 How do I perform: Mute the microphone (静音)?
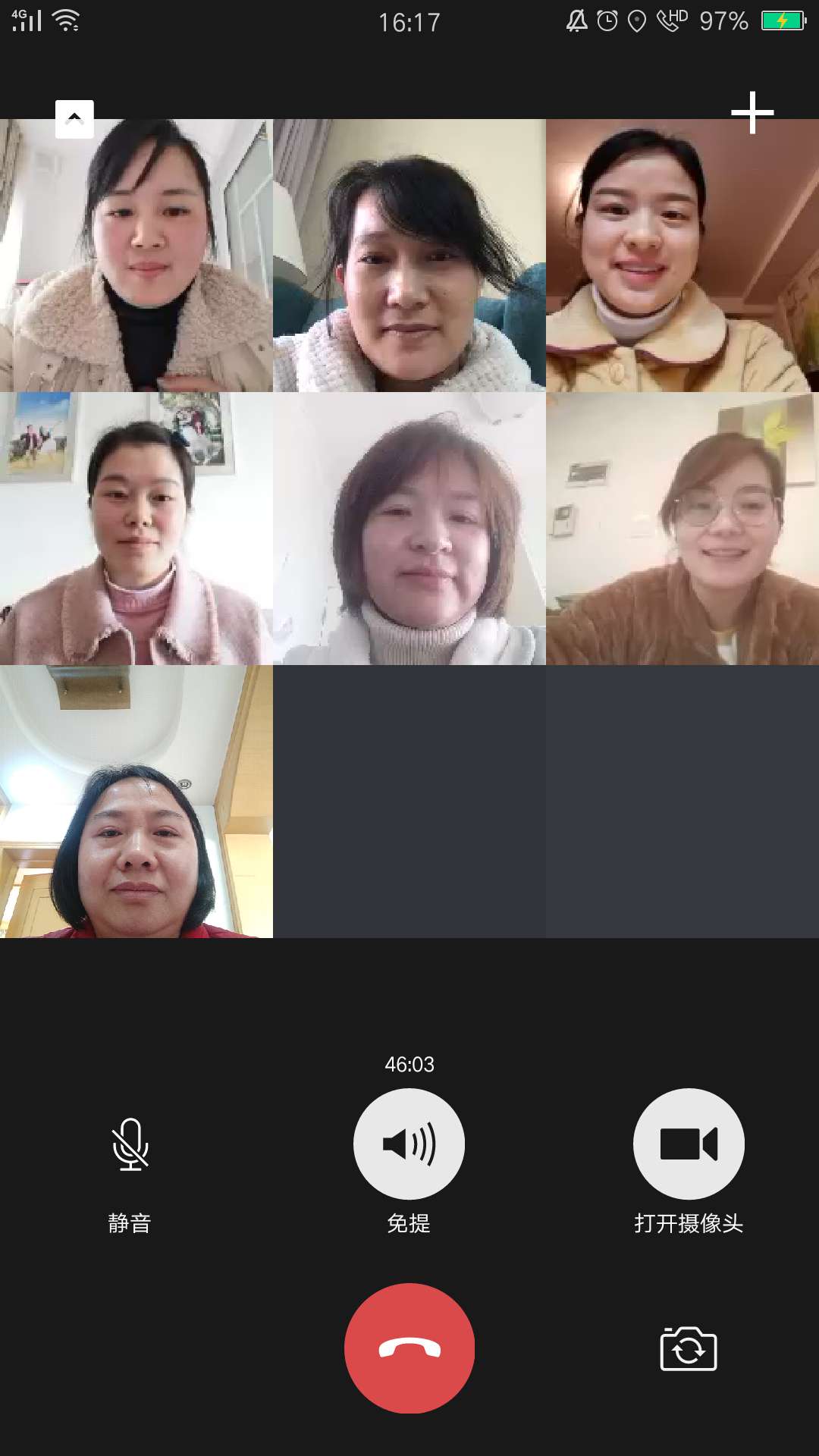[130, 1144]
